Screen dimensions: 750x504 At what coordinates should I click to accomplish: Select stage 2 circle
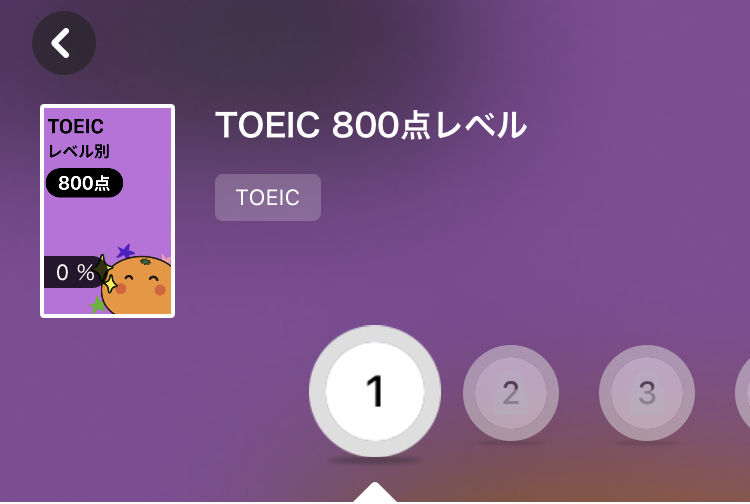tap(511, 393)
